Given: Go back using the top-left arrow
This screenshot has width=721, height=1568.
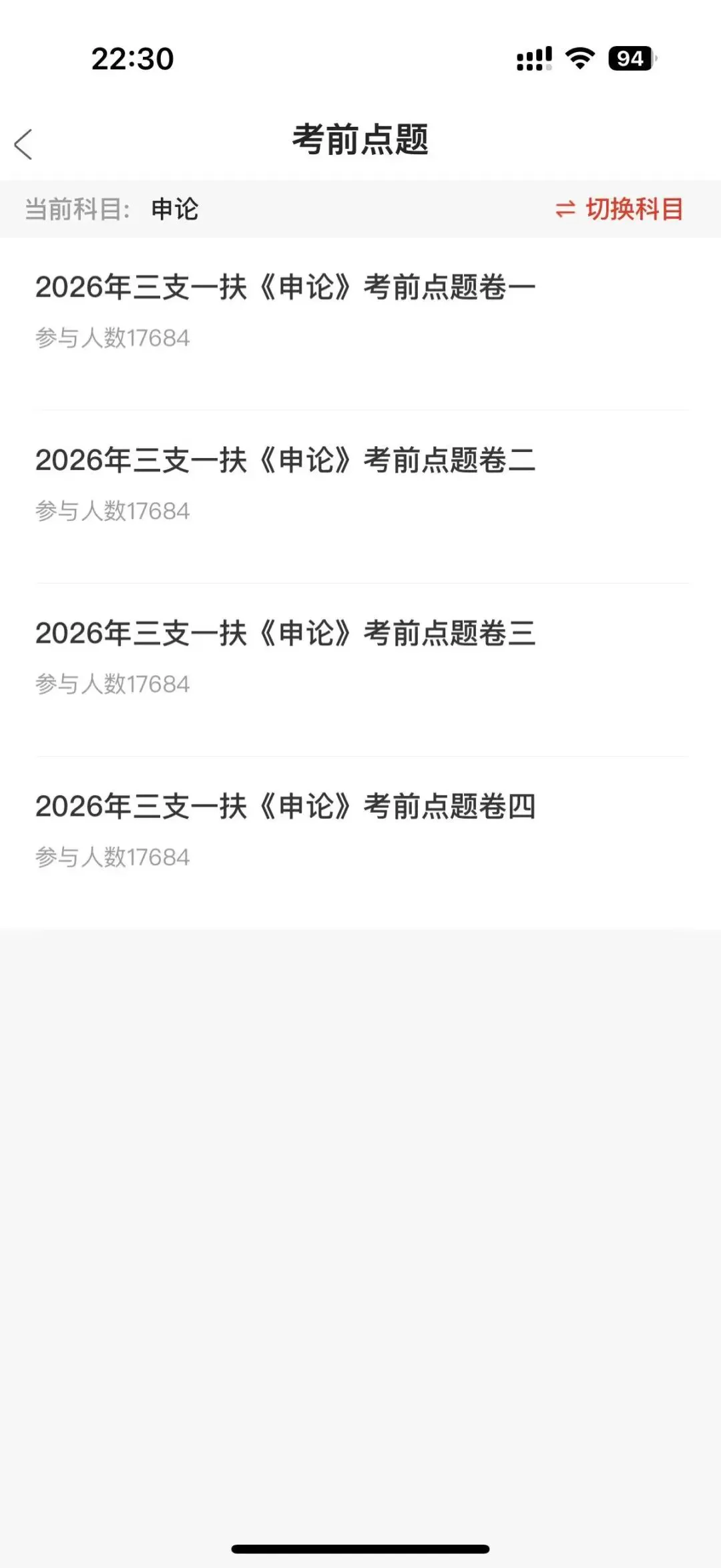Looking at the screenshot, I should click(23, 144).
